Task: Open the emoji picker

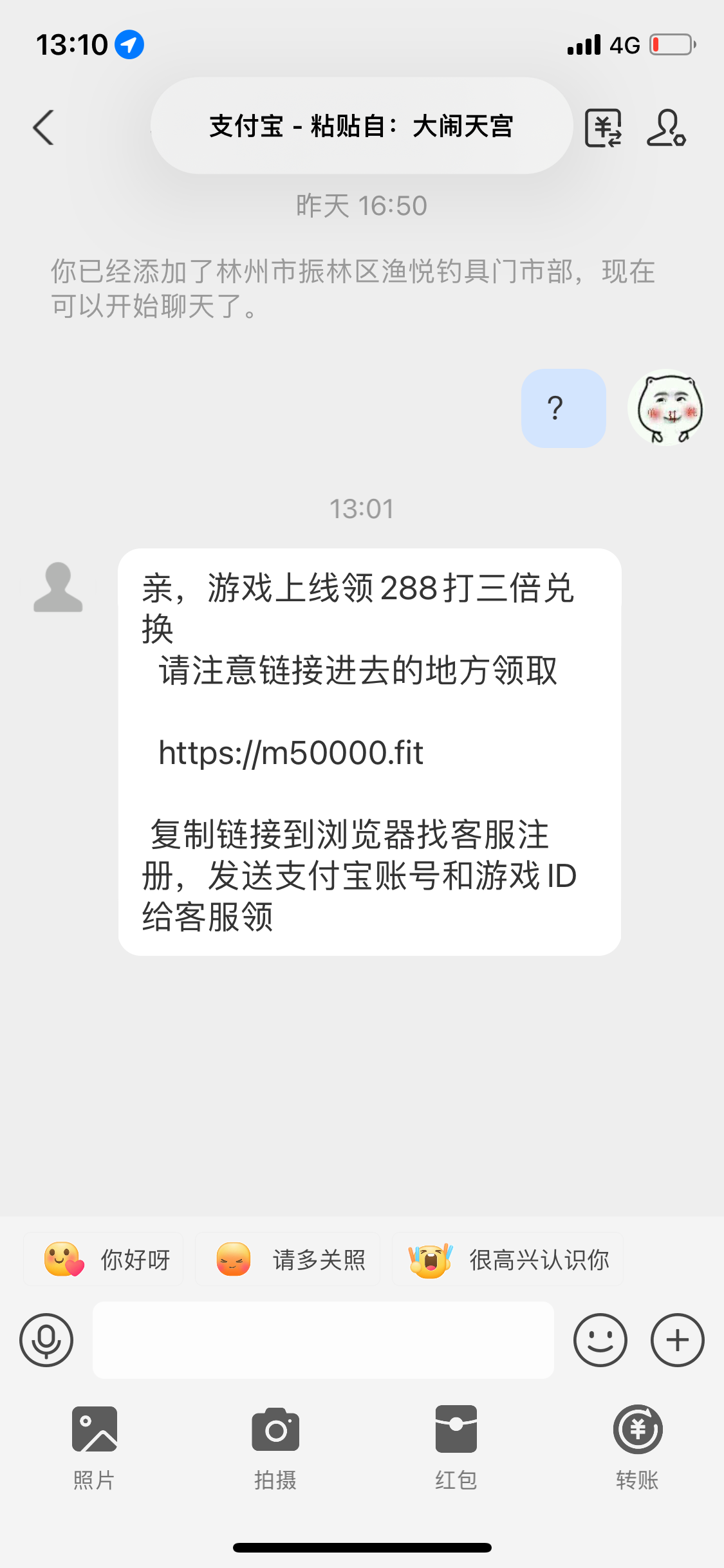Action: click(x=600, y=1340)
